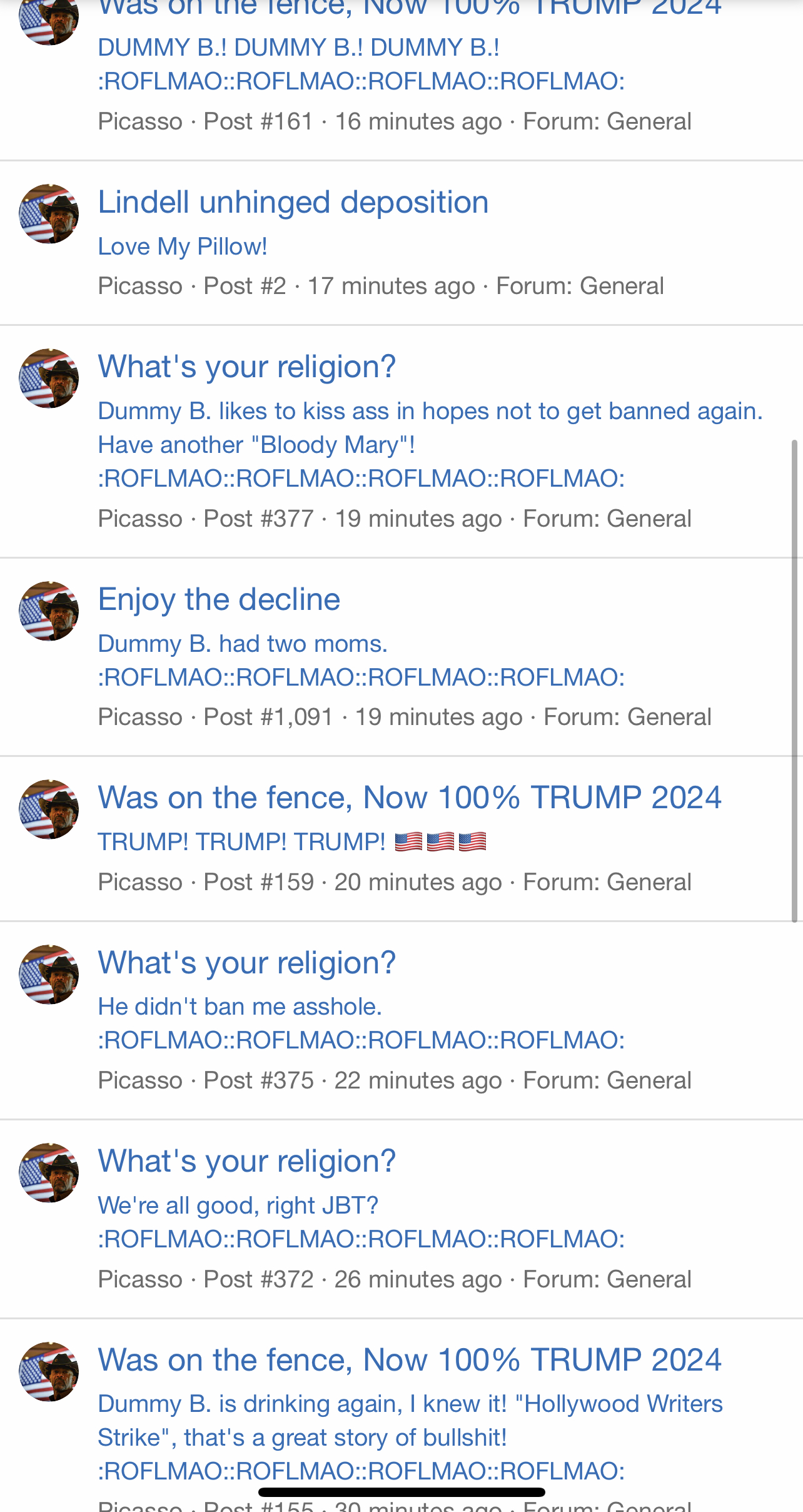Open the 'We're all good, right JBT?' snippet
Screen dimensions: 803x1512
click(238, 1205)
